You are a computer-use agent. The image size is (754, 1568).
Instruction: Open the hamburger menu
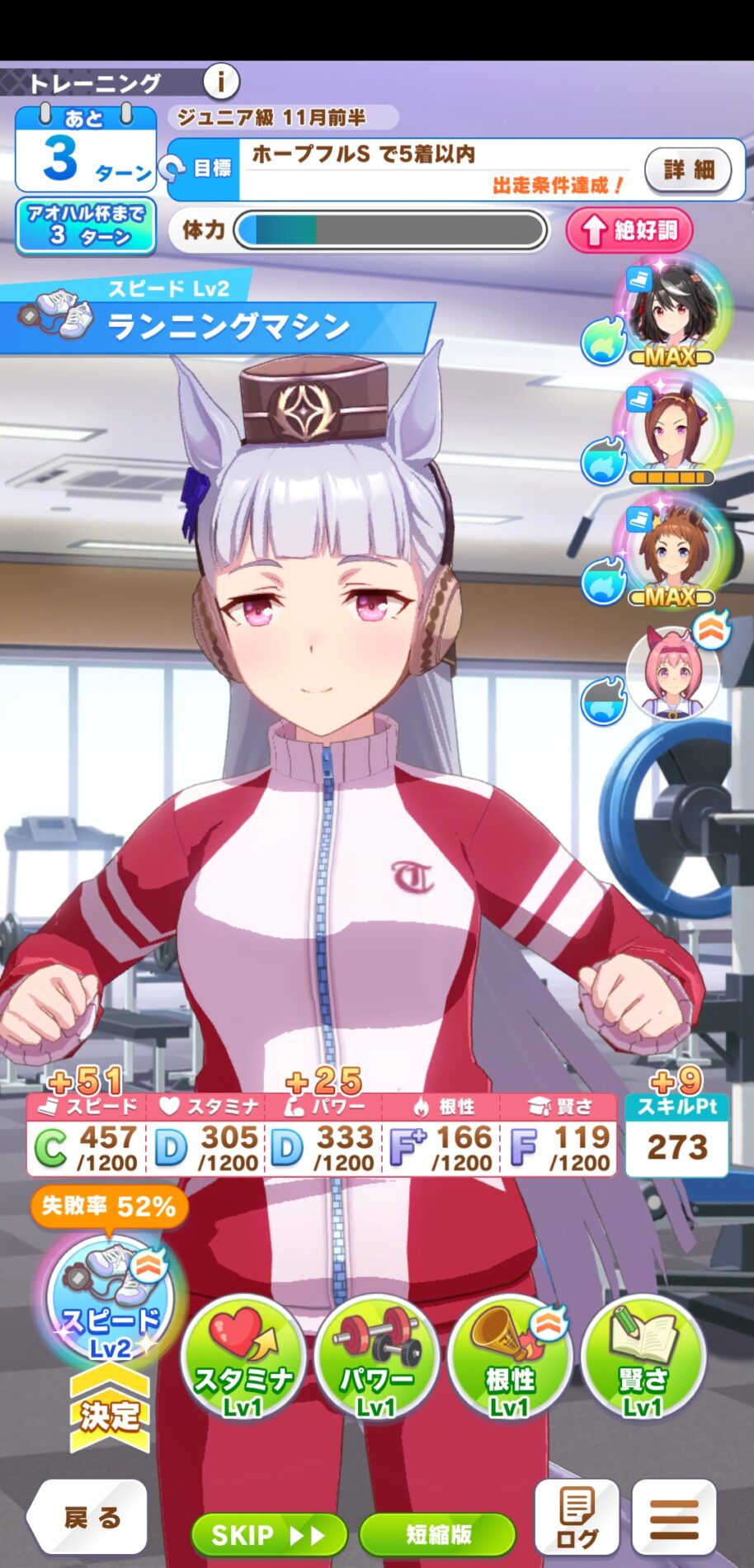[x=674, y=1517]
